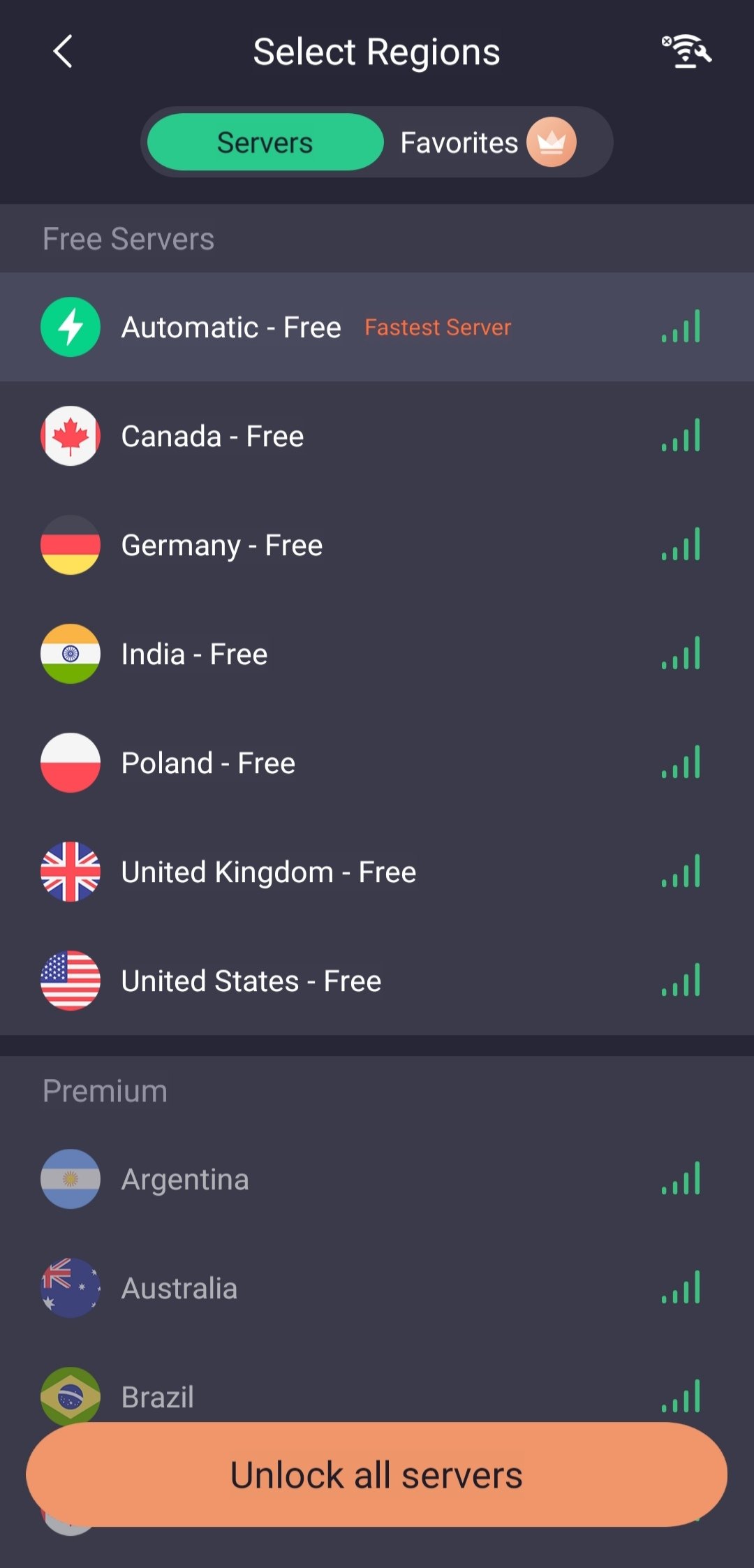This screenshot has width=754, height=1568.
Task: Click the United Kingdom flag icon
Action: coord(71,871)
